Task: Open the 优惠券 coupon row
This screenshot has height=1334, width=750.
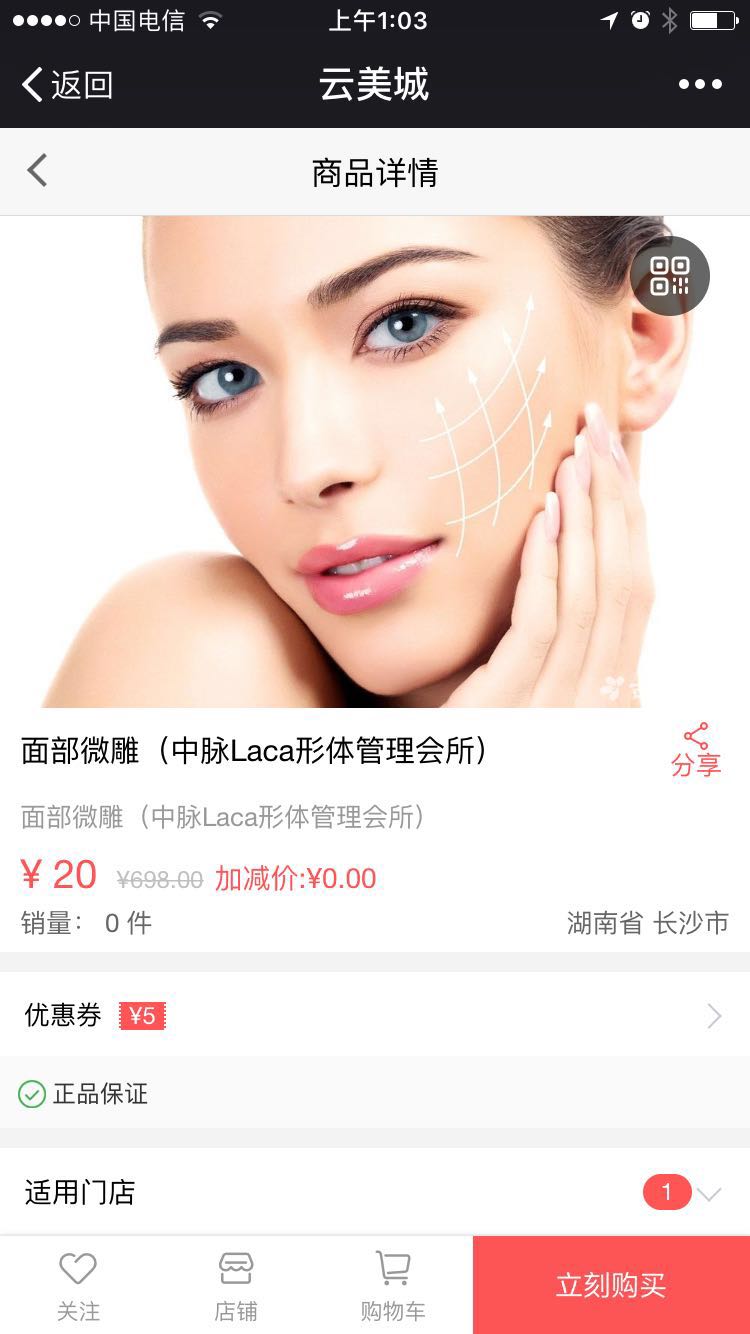Action: click(x=375, y=1016)
